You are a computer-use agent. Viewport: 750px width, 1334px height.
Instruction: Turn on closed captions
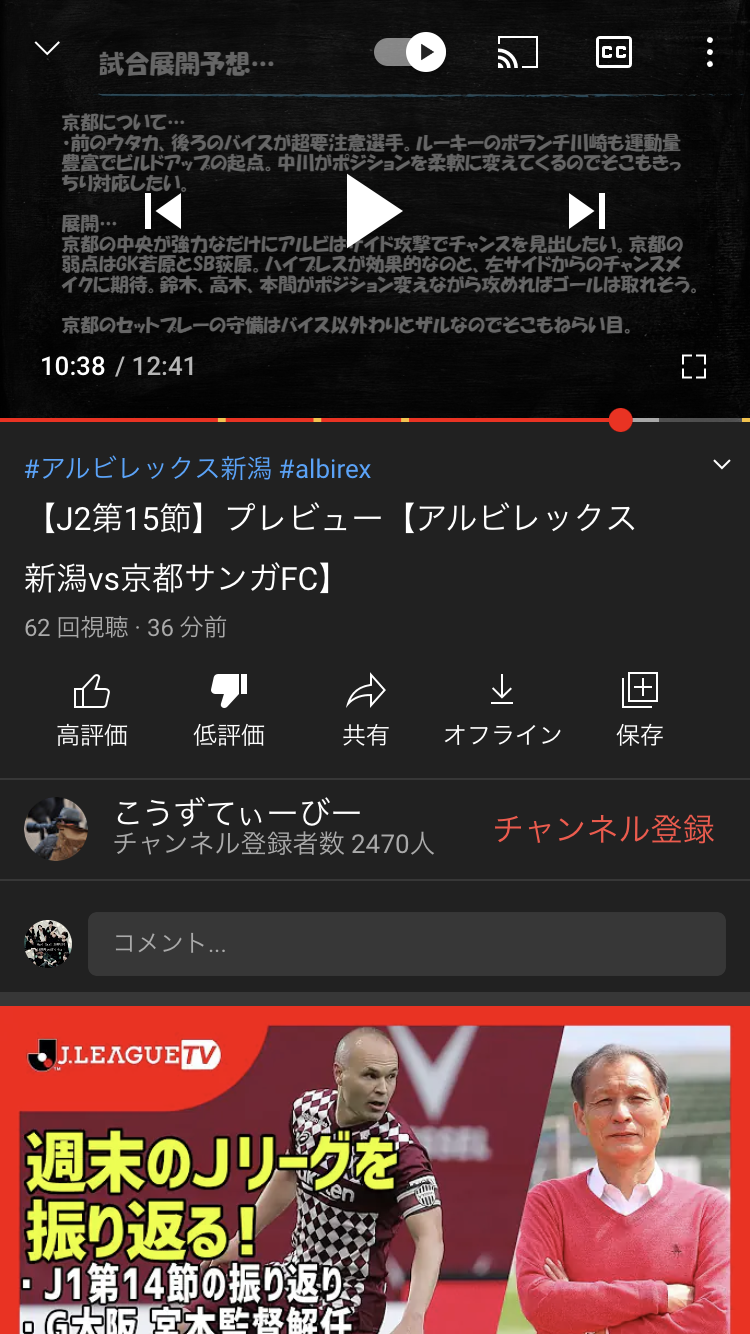613,52
